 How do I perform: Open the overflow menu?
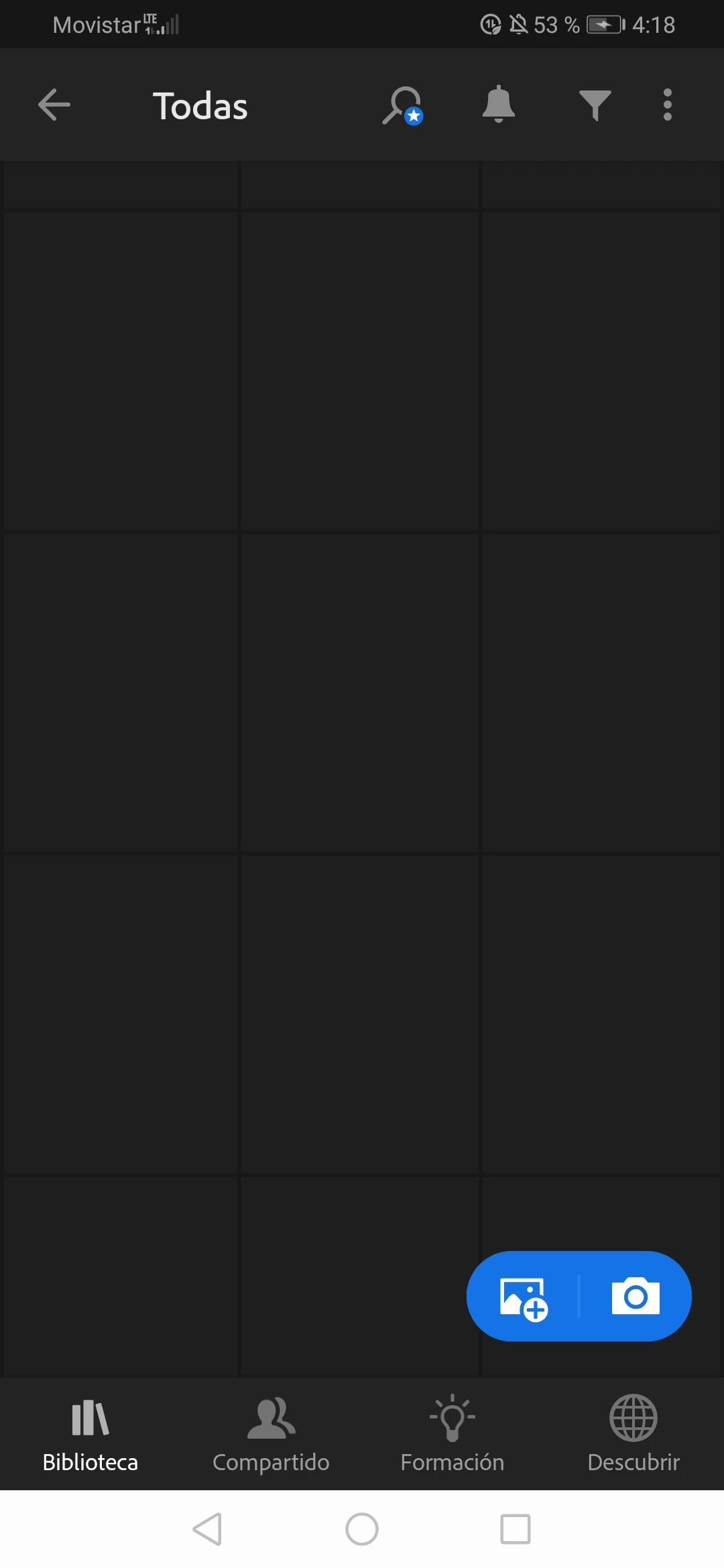tap(667, 105)
